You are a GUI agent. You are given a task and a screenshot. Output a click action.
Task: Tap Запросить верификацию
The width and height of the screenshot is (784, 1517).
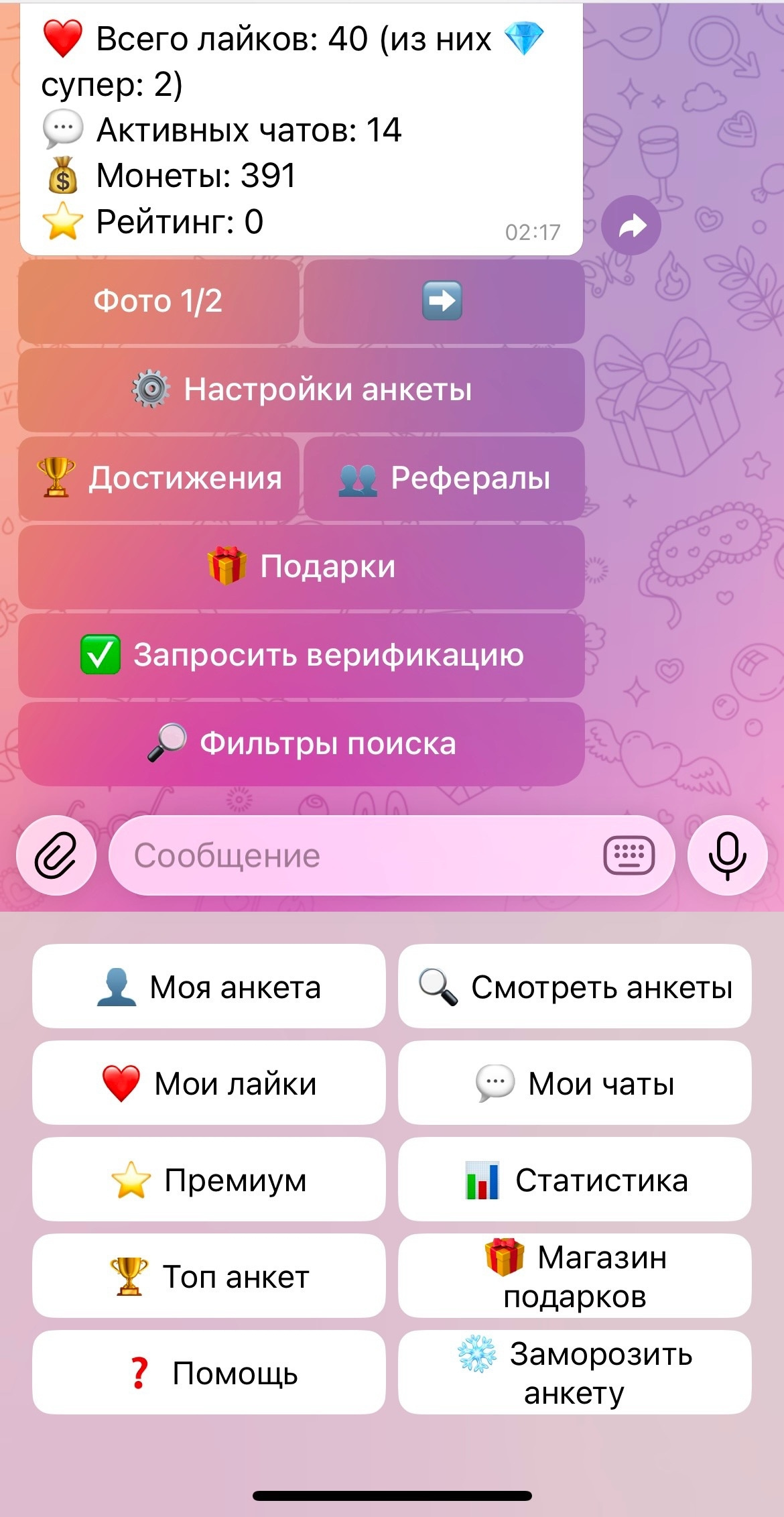pyautogui.click(x=301, y=655)
